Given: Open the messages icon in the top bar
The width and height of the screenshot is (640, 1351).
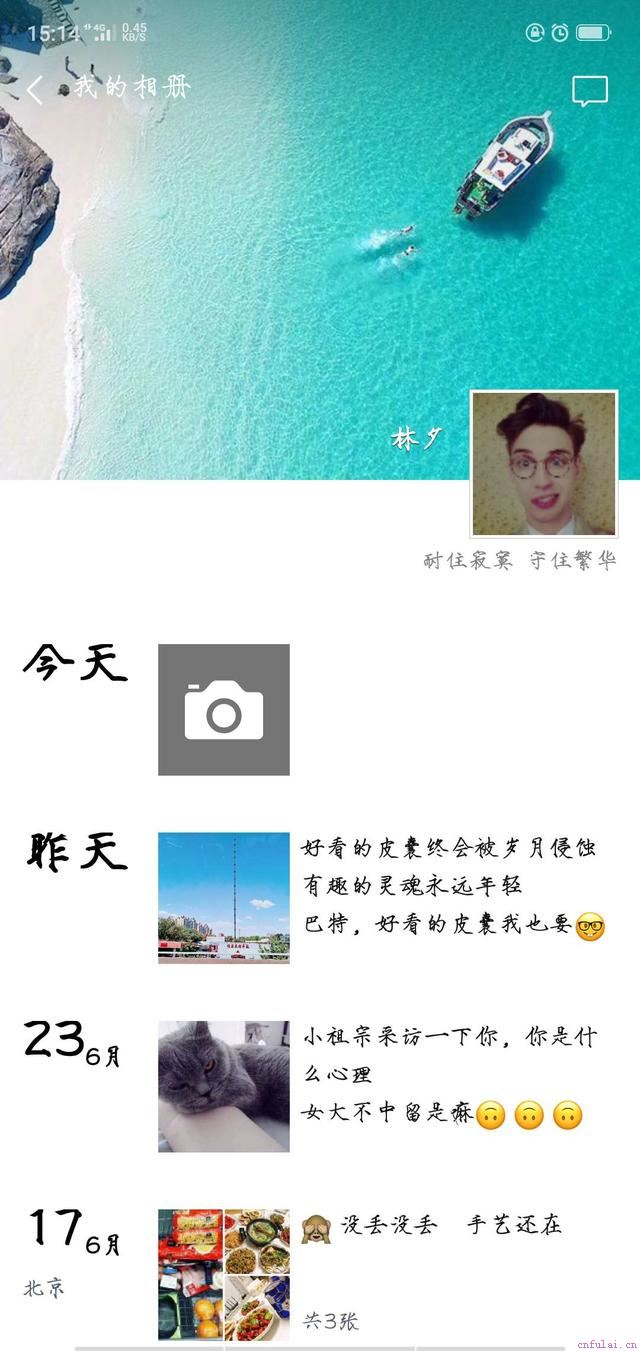Looking at the screenshot, I should [590, 91].
